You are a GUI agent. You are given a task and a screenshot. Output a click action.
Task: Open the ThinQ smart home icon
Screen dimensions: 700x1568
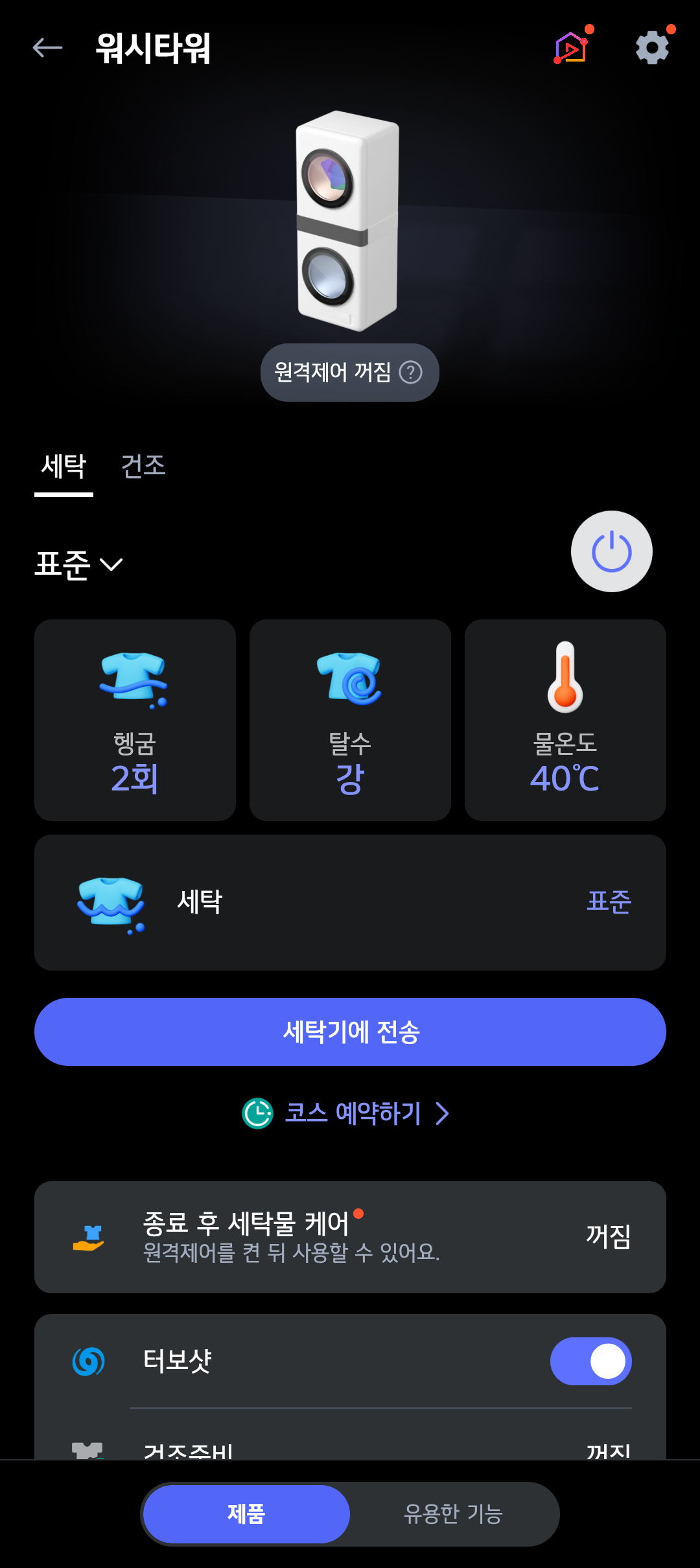pyautogui.click(x=569, y=47)
